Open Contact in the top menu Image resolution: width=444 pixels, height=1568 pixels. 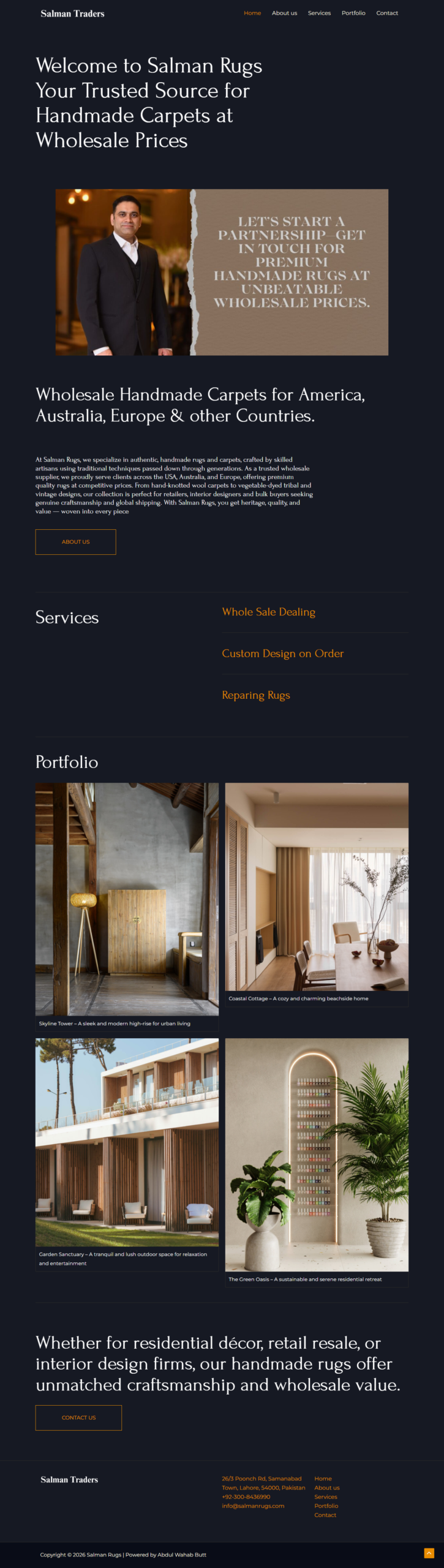click(387, 13)
